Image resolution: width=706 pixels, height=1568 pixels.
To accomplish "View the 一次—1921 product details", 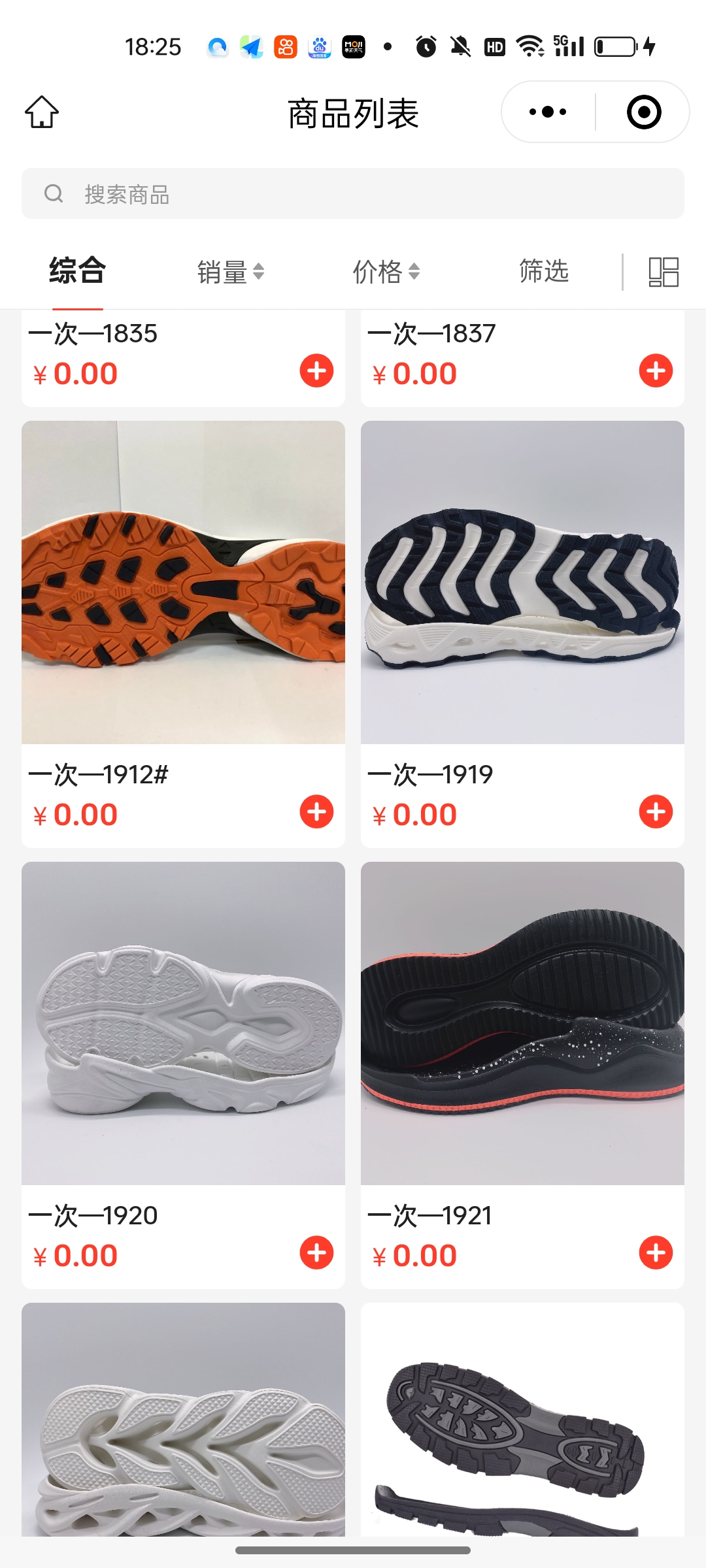I will pos(522,1023).
